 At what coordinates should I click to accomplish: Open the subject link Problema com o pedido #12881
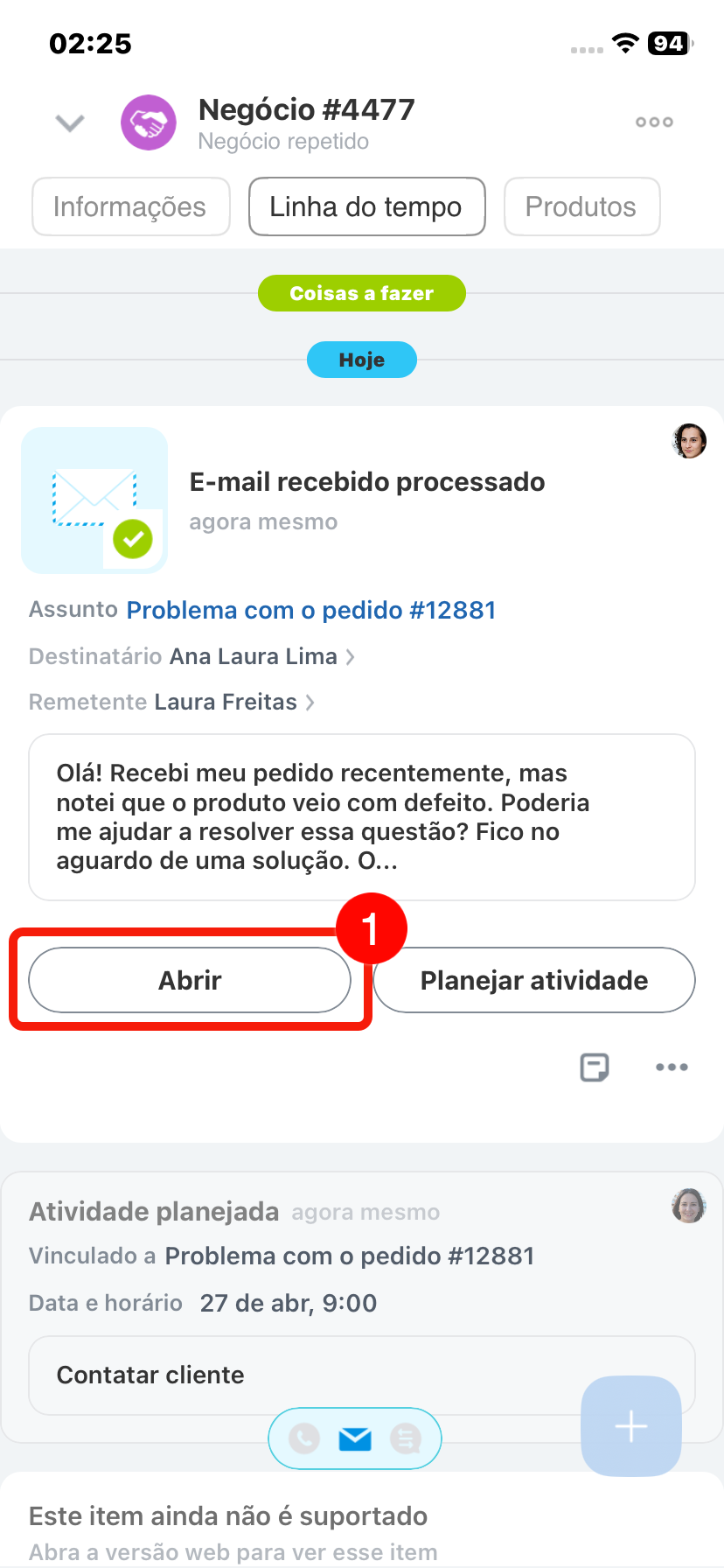coord(311,610)
